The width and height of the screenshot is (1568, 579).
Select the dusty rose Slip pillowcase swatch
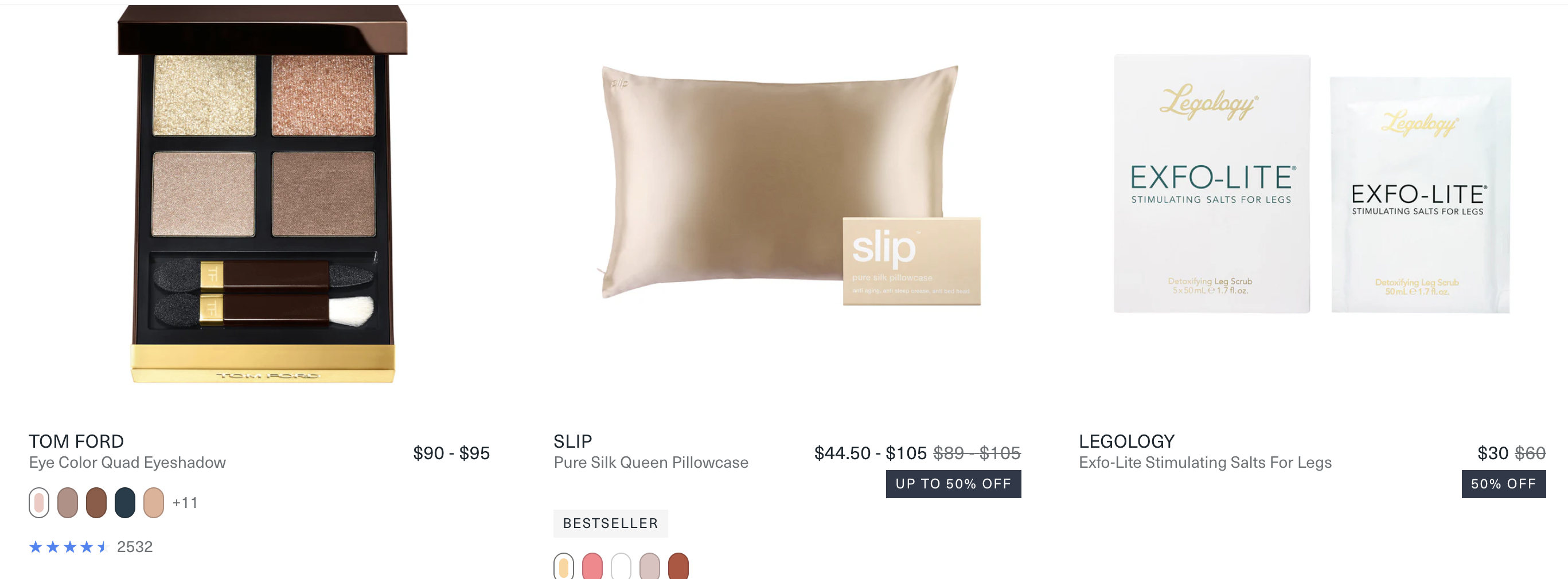click(649, 567)
